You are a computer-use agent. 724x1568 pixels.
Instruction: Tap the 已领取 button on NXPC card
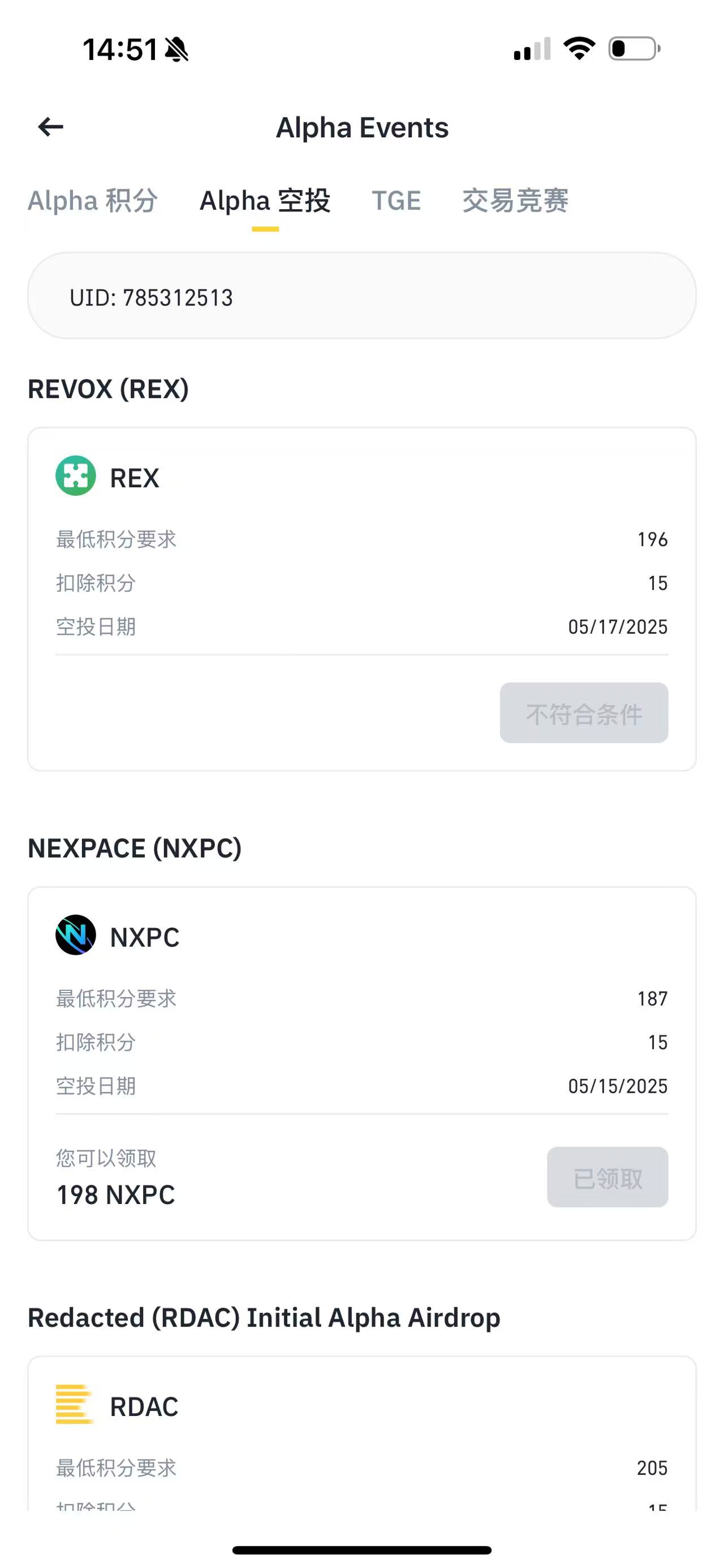pos(607,1177)
